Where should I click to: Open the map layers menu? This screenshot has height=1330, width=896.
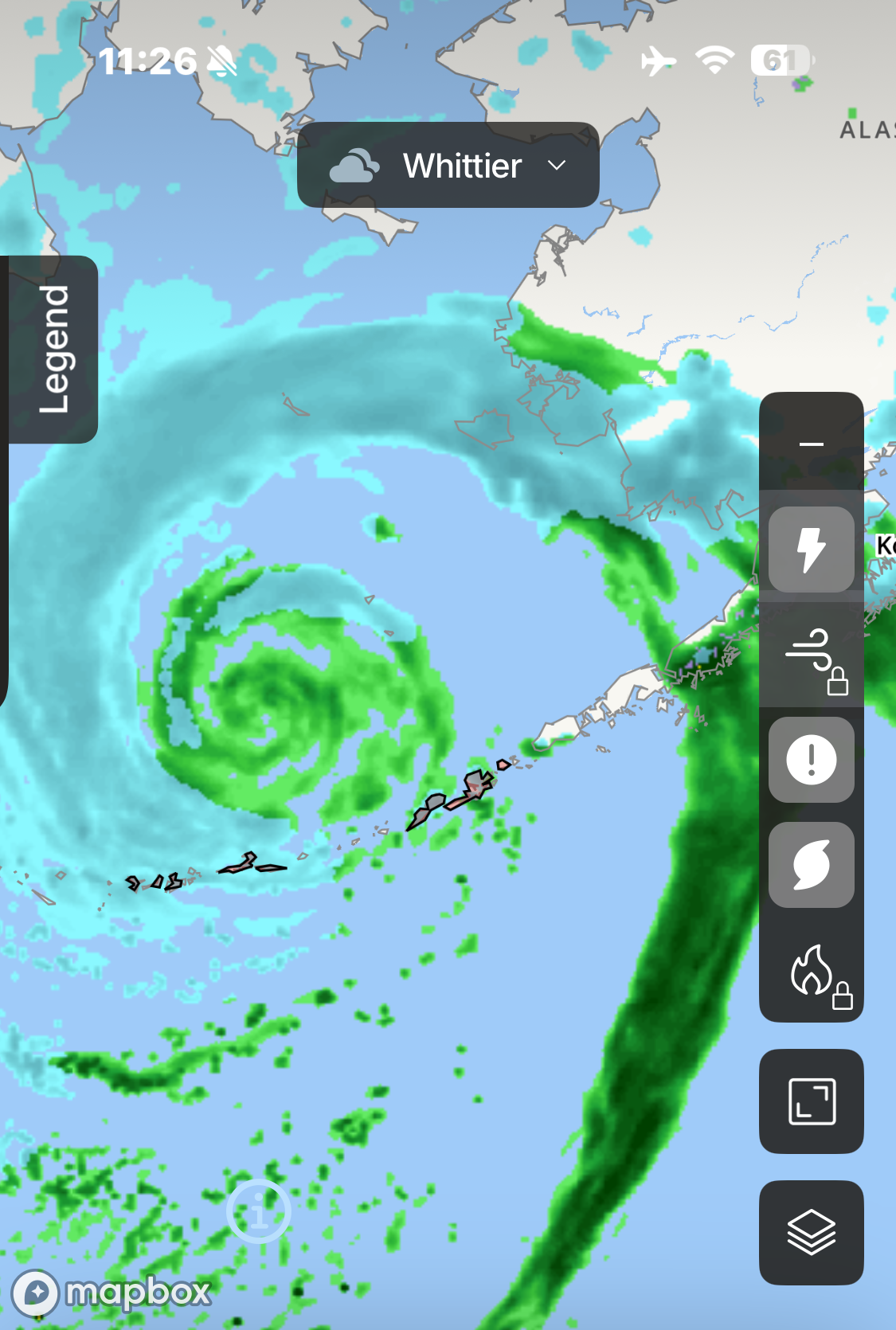click(x=811, y=1232)
